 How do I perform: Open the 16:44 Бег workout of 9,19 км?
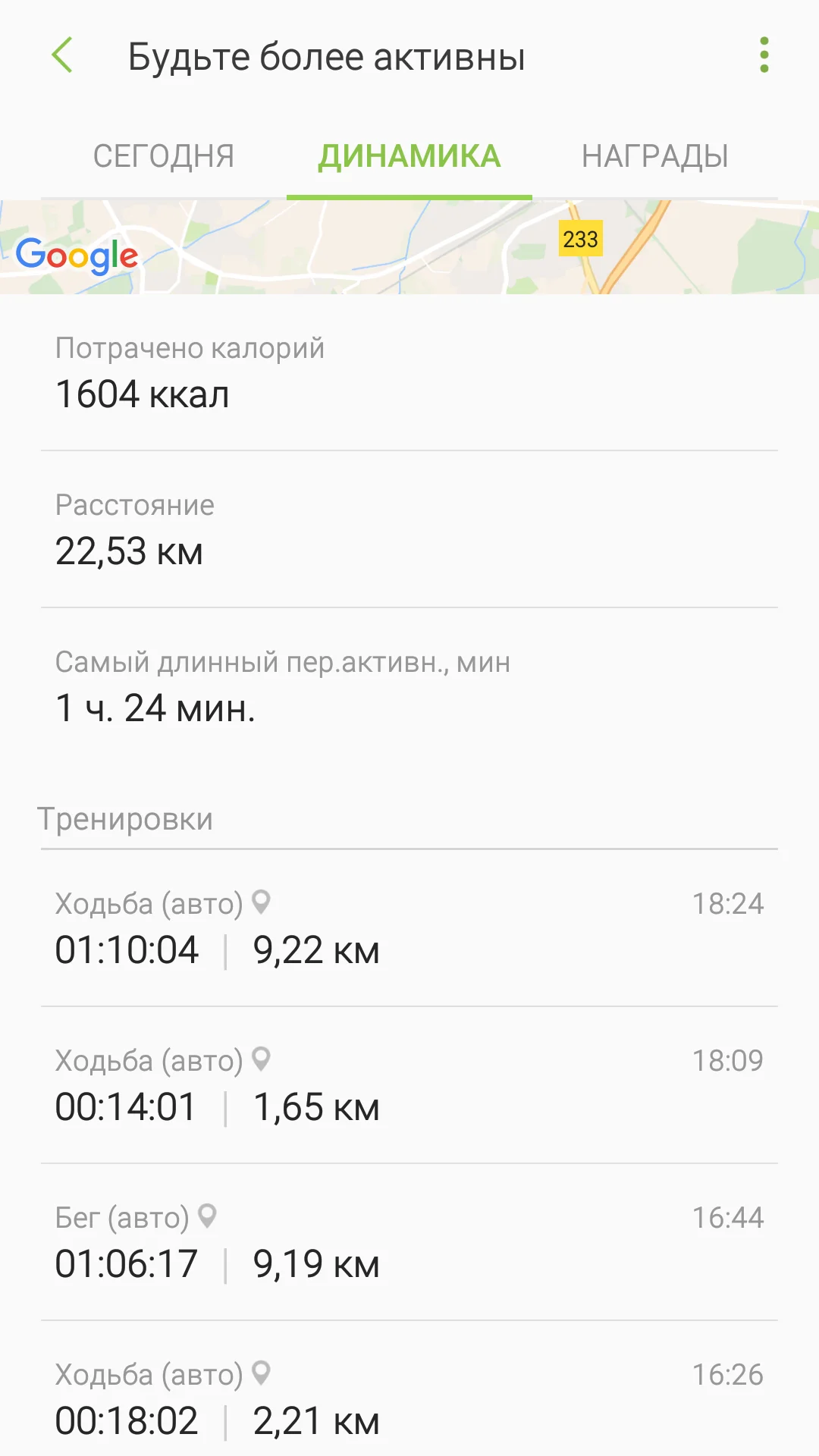(x=409, y=1242)
